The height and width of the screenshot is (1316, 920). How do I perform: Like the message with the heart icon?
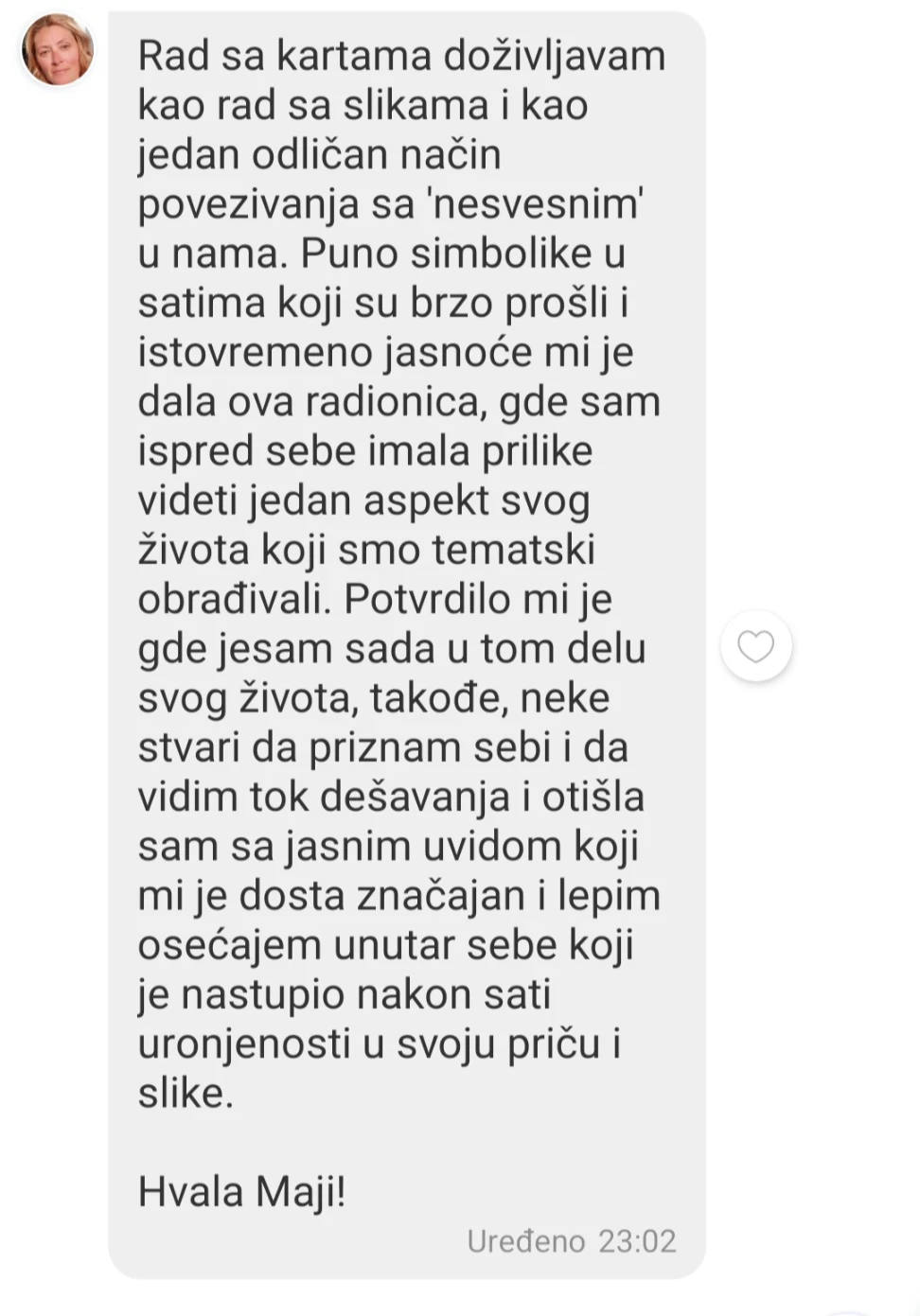click(755, 647)
